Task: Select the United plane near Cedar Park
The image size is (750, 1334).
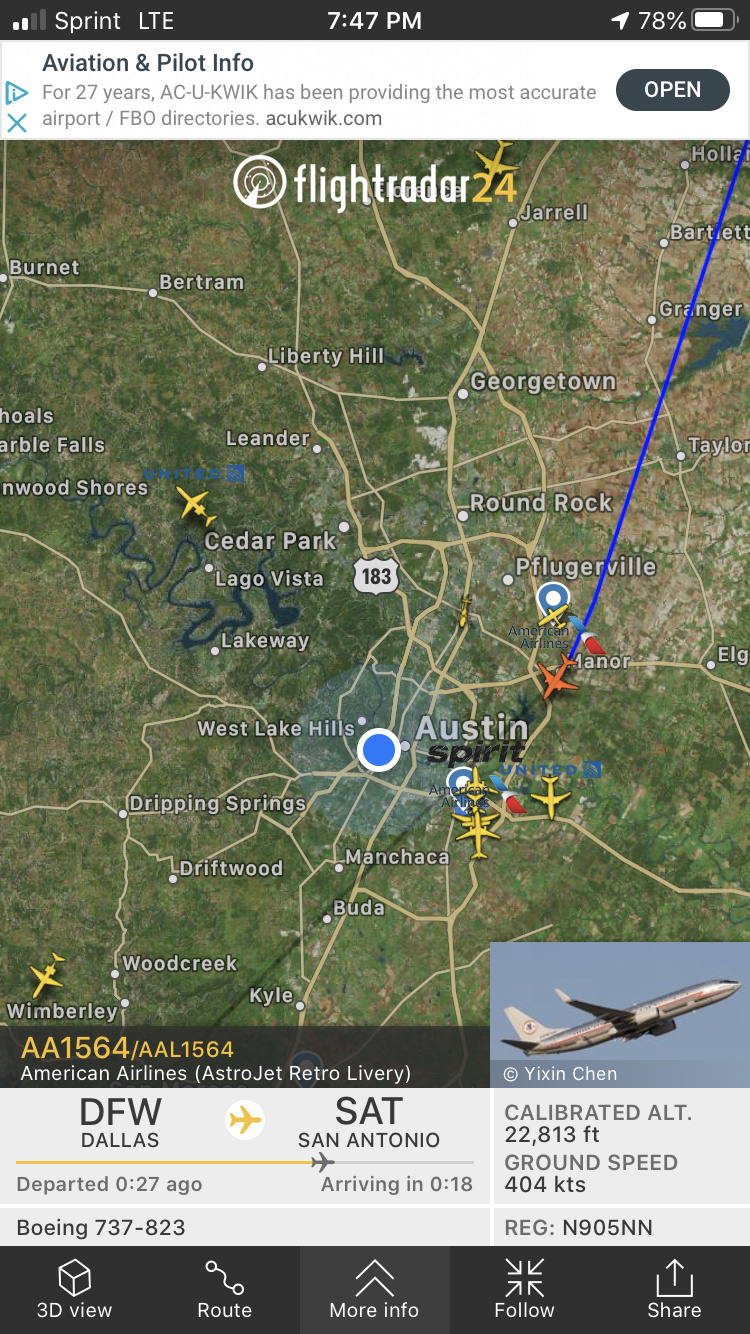Action: 196,506
